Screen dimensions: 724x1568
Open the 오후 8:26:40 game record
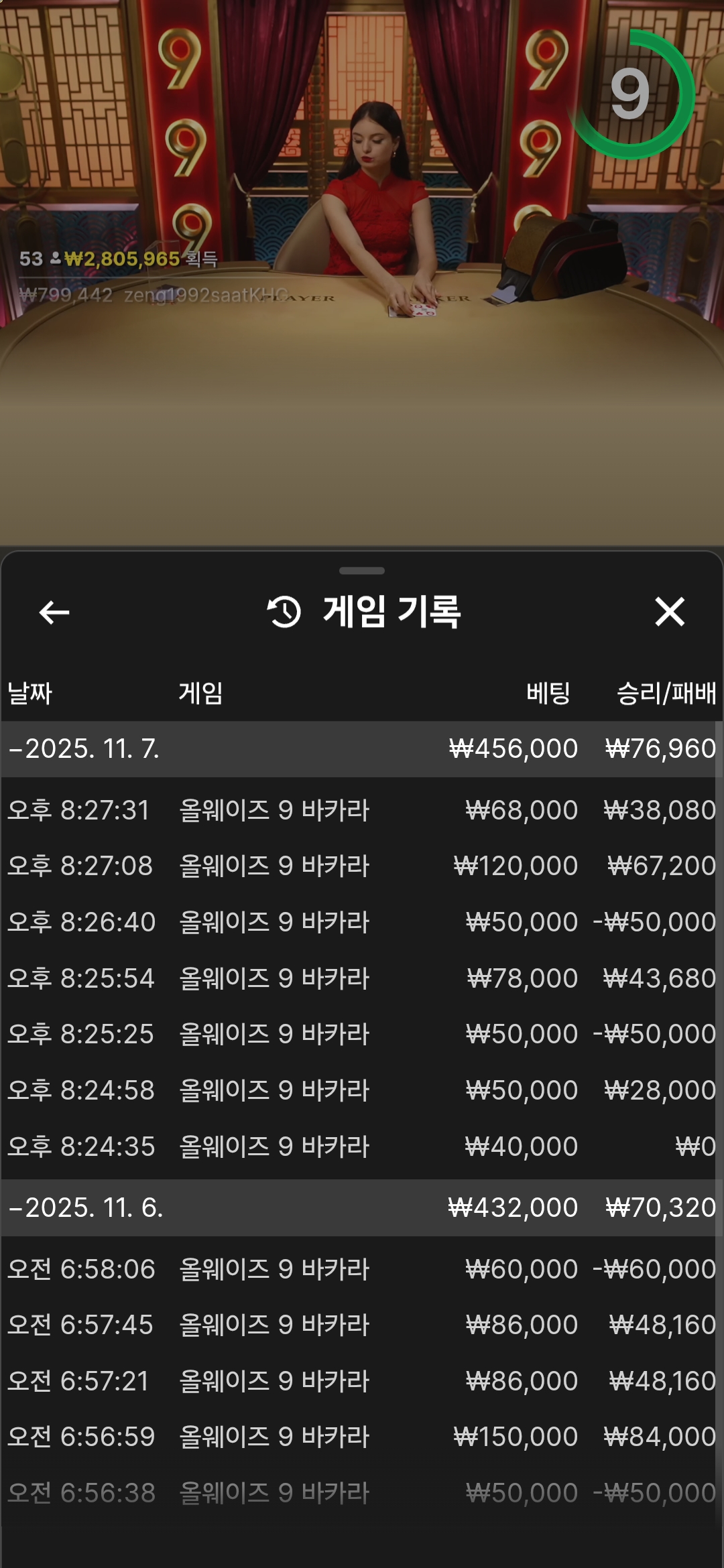[361, 922]
